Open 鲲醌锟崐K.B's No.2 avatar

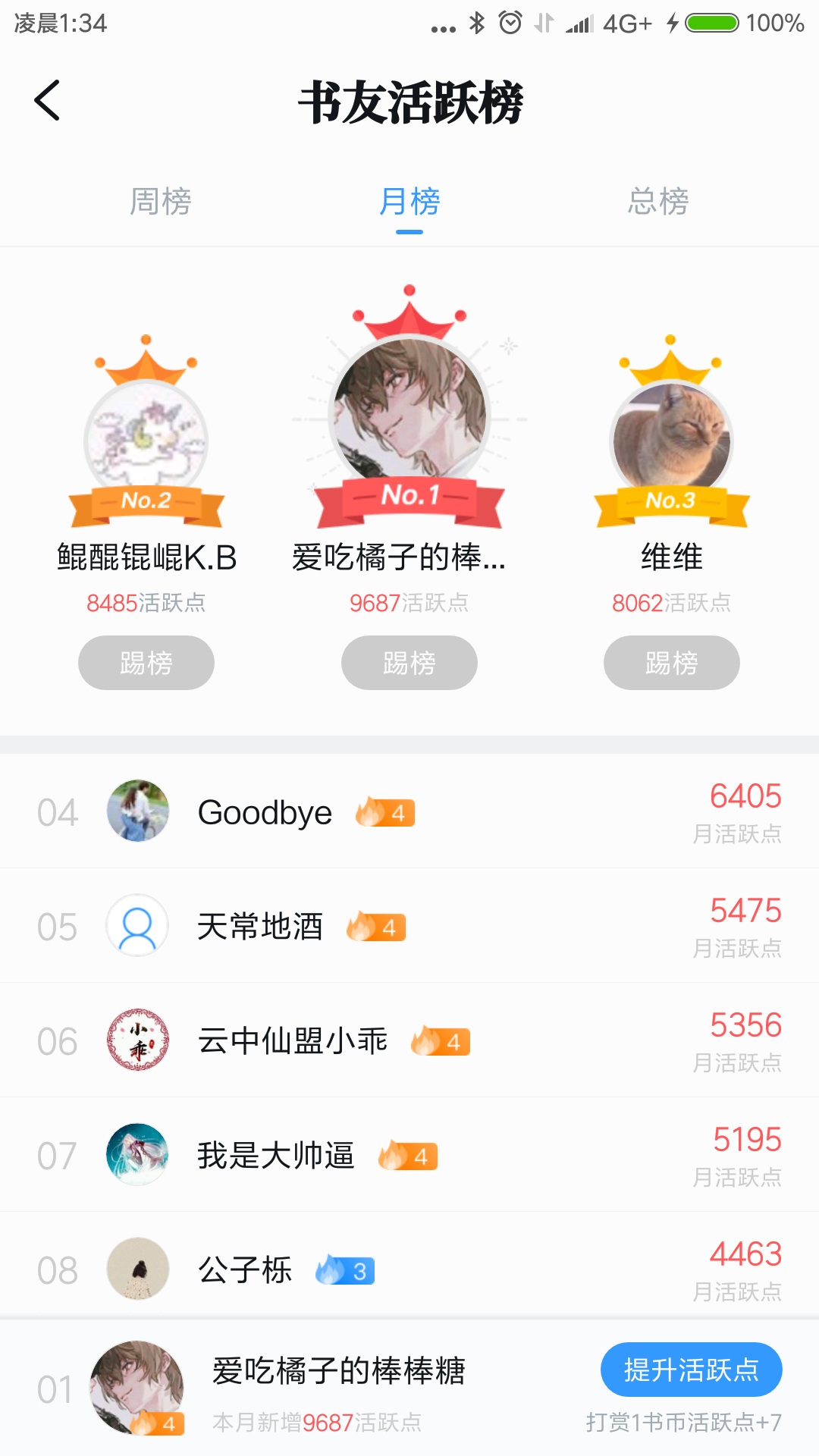146,438
